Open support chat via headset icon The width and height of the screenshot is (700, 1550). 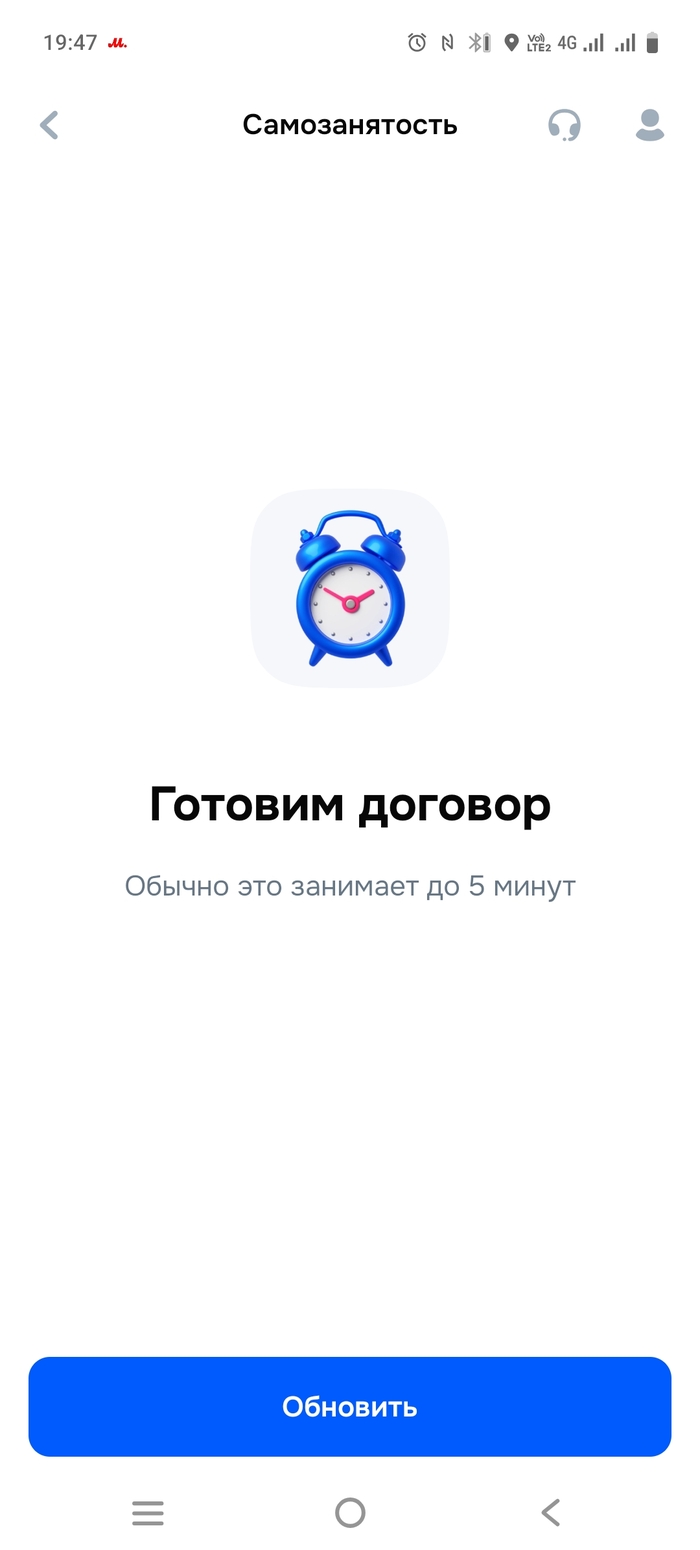click(565, 125)
